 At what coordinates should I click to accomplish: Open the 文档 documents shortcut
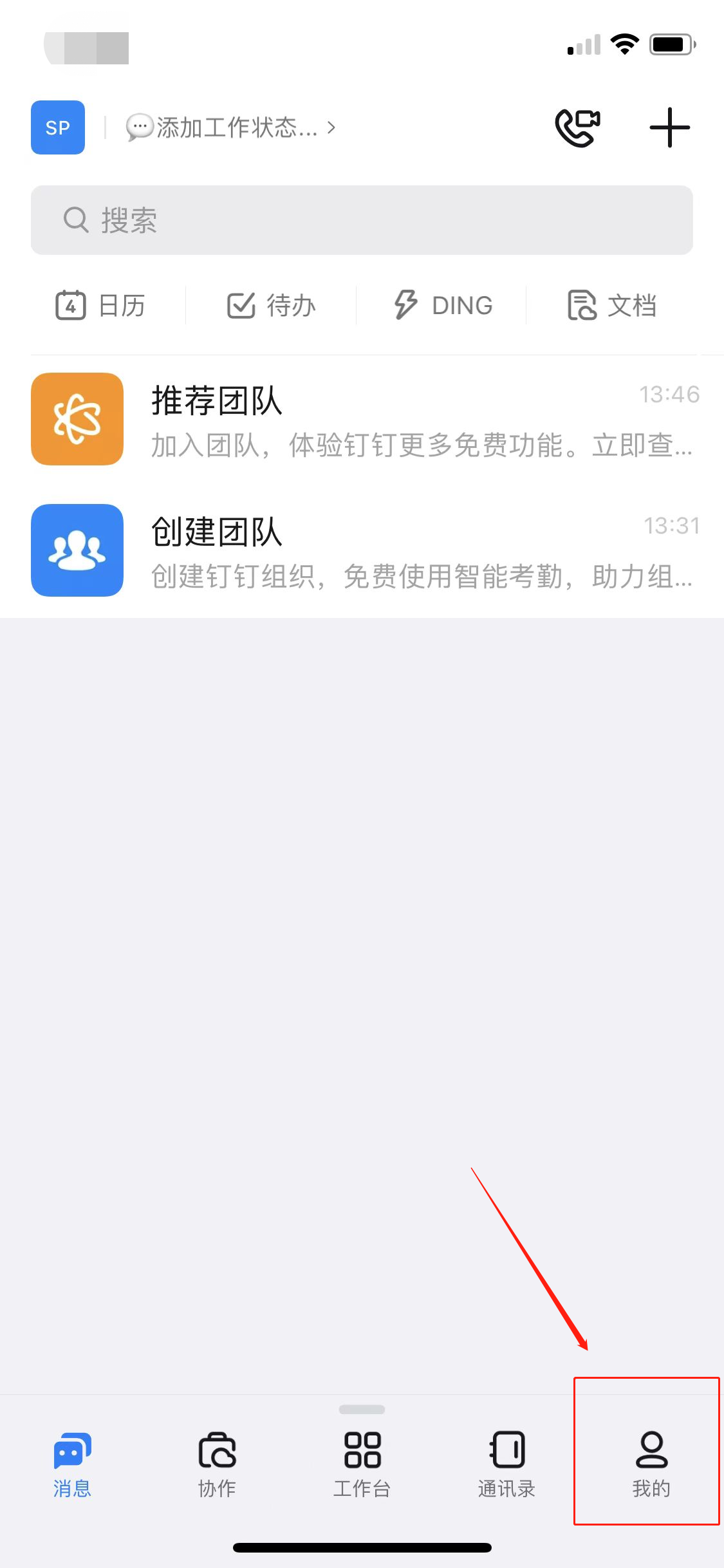[x=612, y=305]
